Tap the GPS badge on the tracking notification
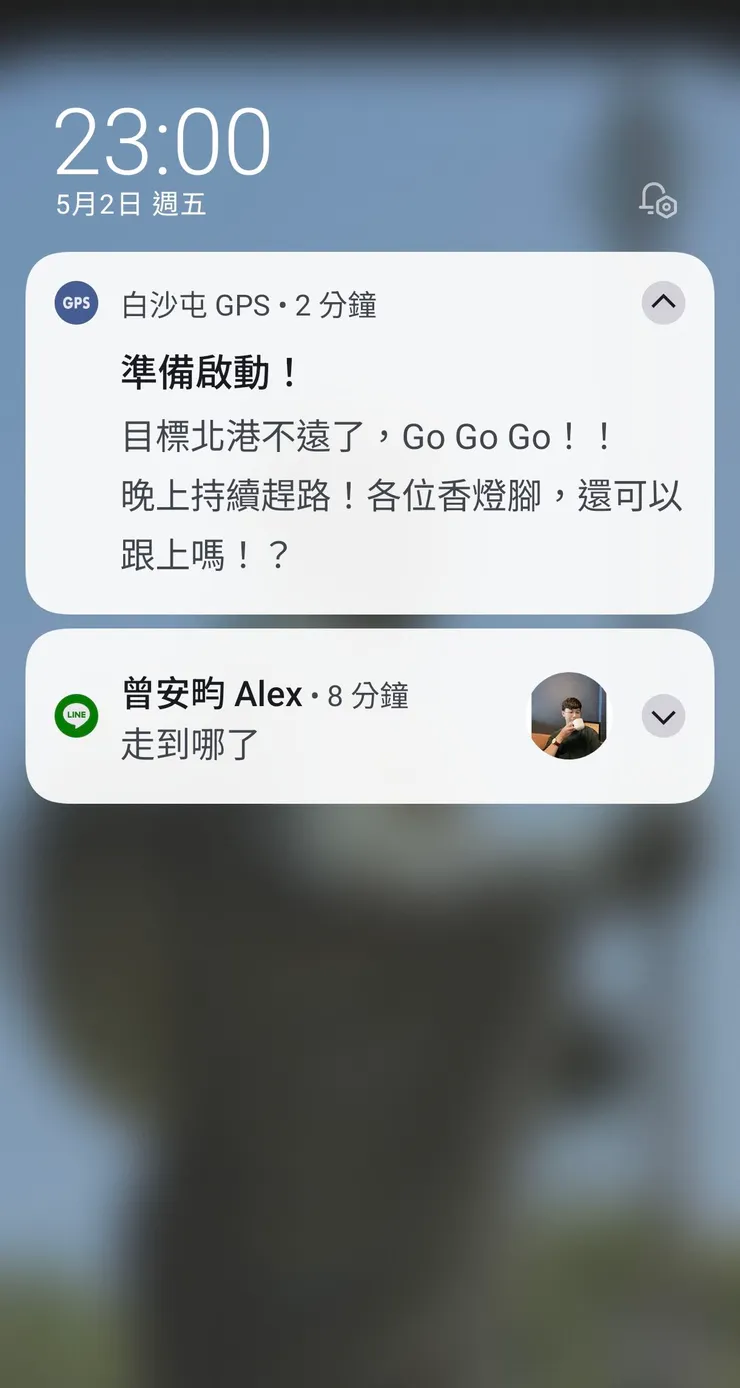This screenshot has width=740, height=1388. tap(75, 303)
